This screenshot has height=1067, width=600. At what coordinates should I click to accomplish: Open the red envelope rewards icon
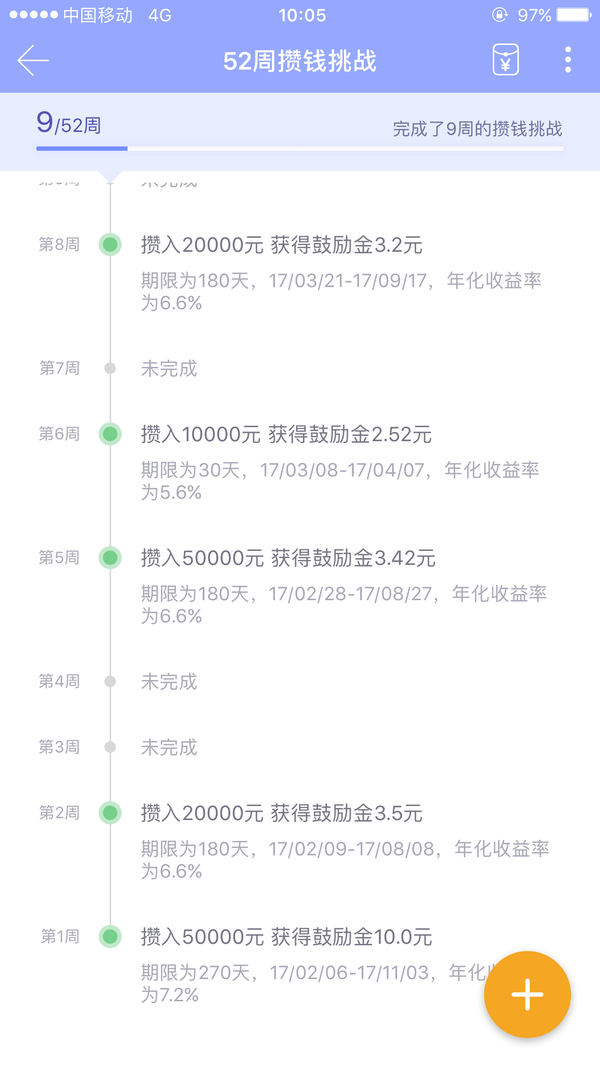pos(505,61)
